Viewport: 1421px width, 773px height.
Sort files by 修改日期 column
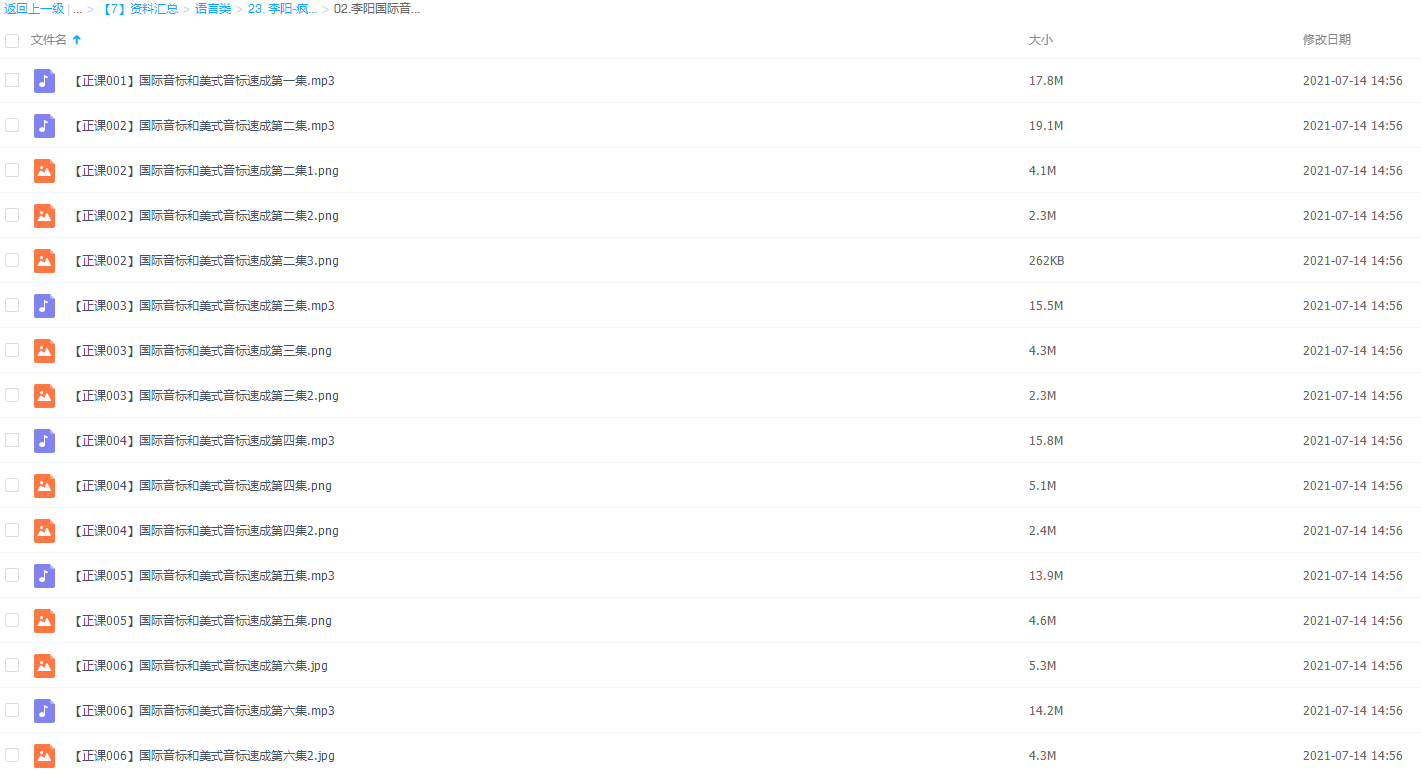click(1326, 40)
